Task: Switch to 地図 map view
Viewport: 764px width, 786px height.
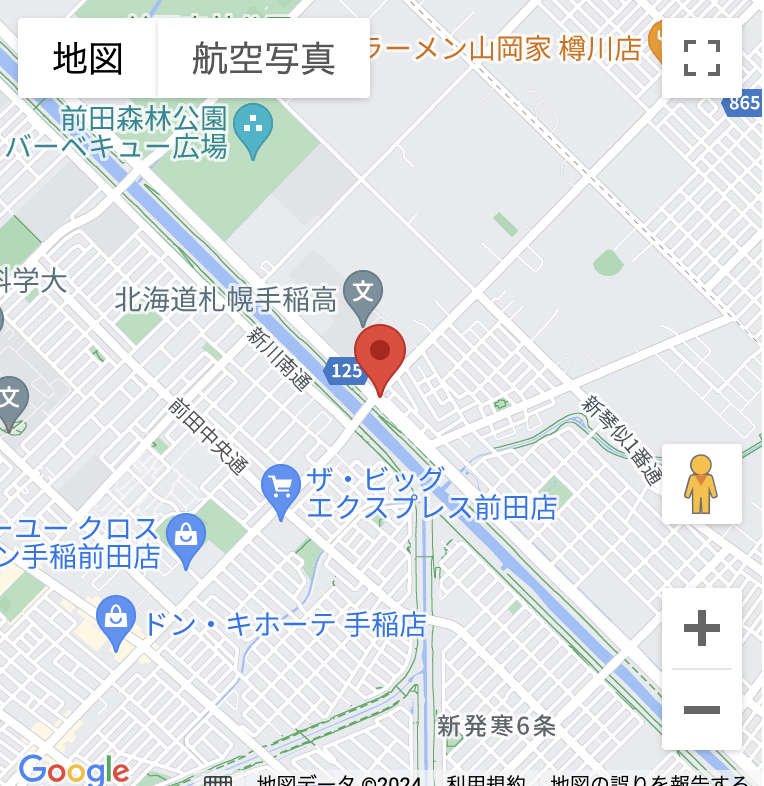Action: [x=88, y=59]
